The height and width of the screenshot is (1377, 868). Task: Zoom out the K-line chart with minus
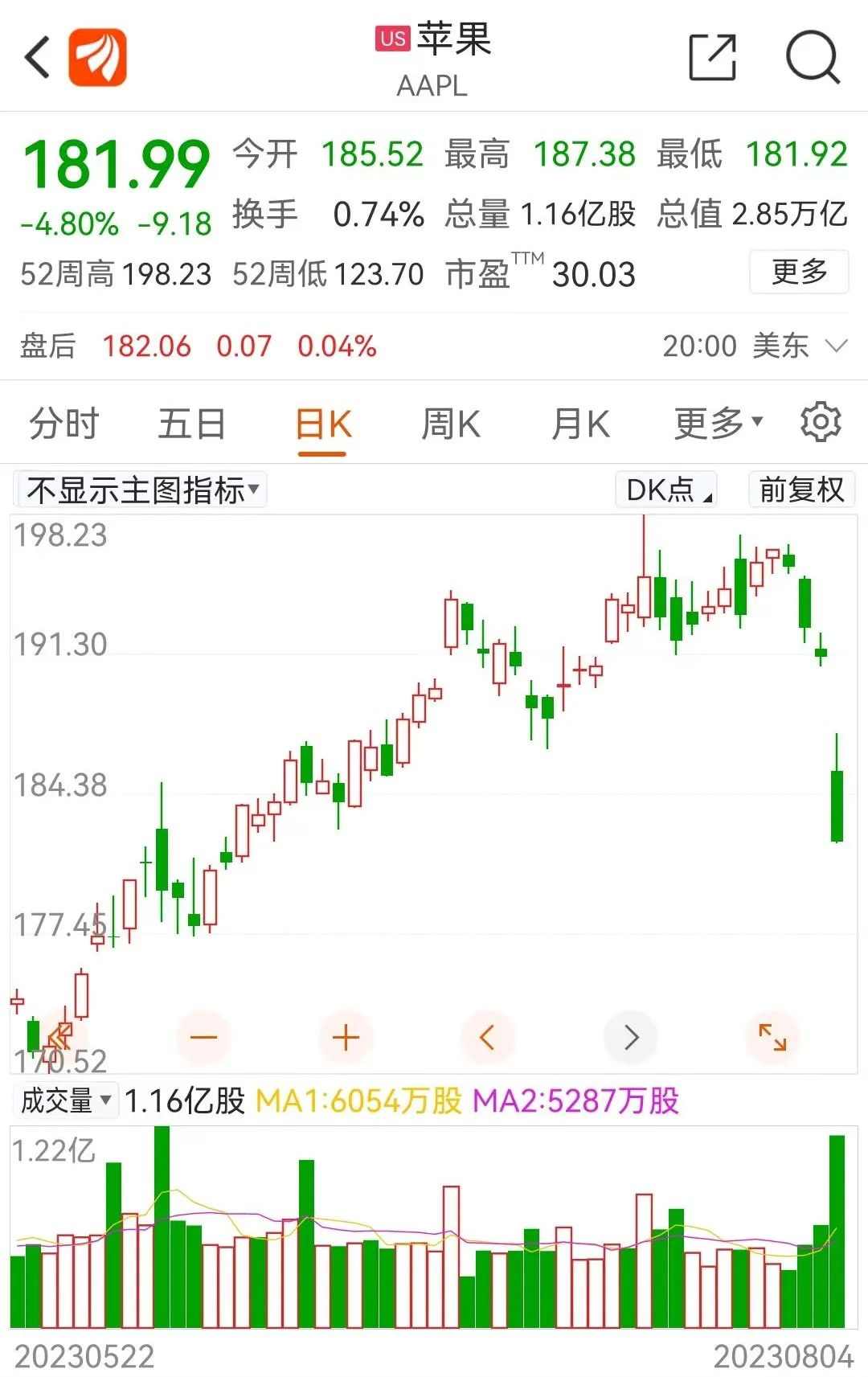click(203, 1037)
